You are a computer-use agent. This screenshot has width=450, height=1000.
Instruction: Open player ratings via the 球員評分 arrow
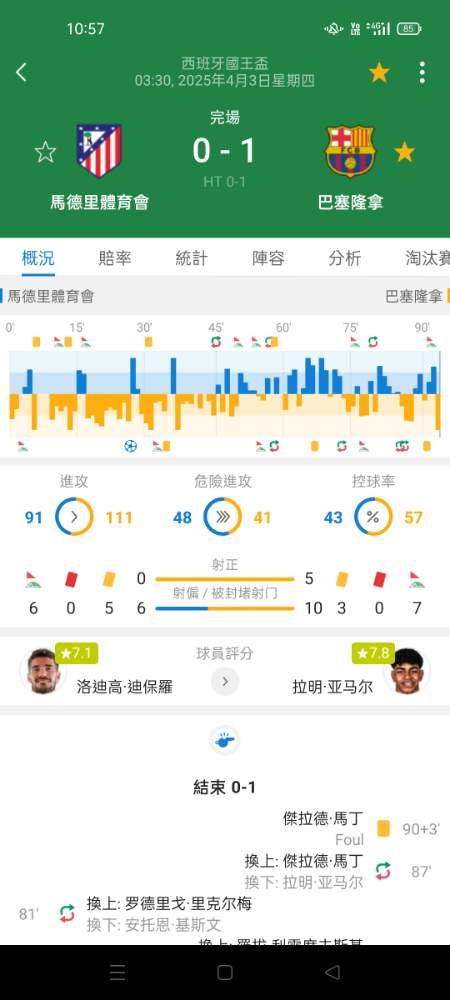pos(225,681)
